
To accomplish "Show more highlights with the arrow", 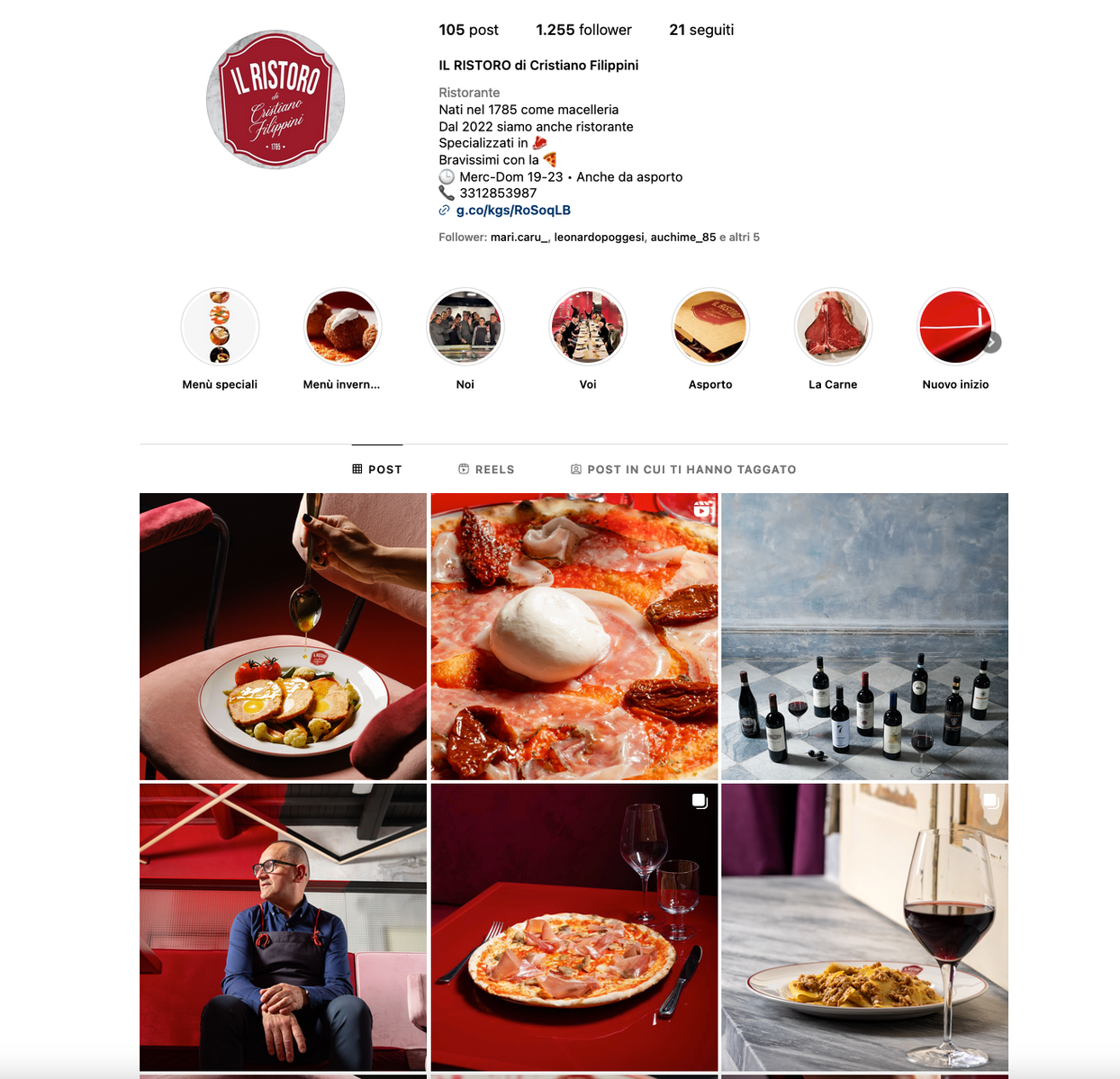I will (x=991, y=342).
